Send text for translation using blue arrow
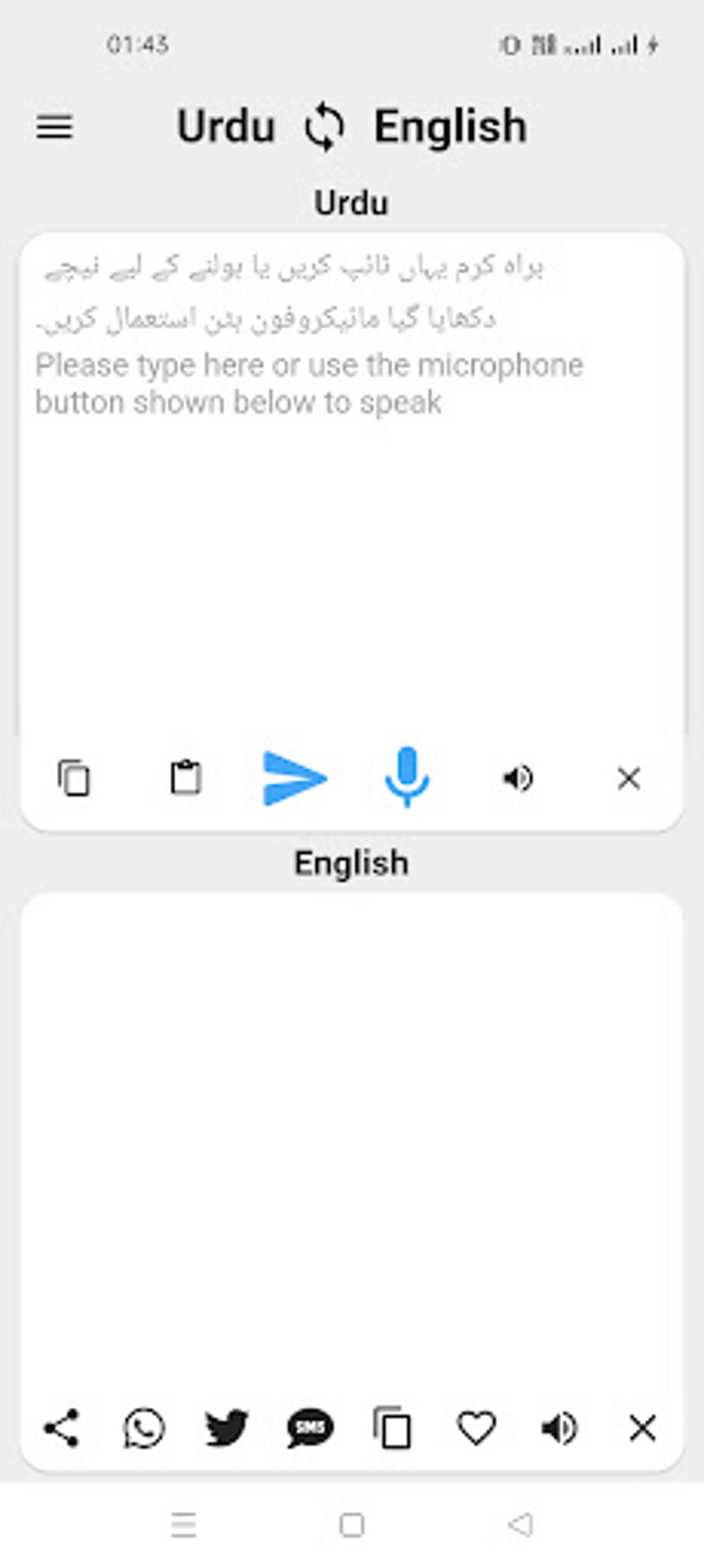This screenshot has height=1568, width=704. point(297,779)
